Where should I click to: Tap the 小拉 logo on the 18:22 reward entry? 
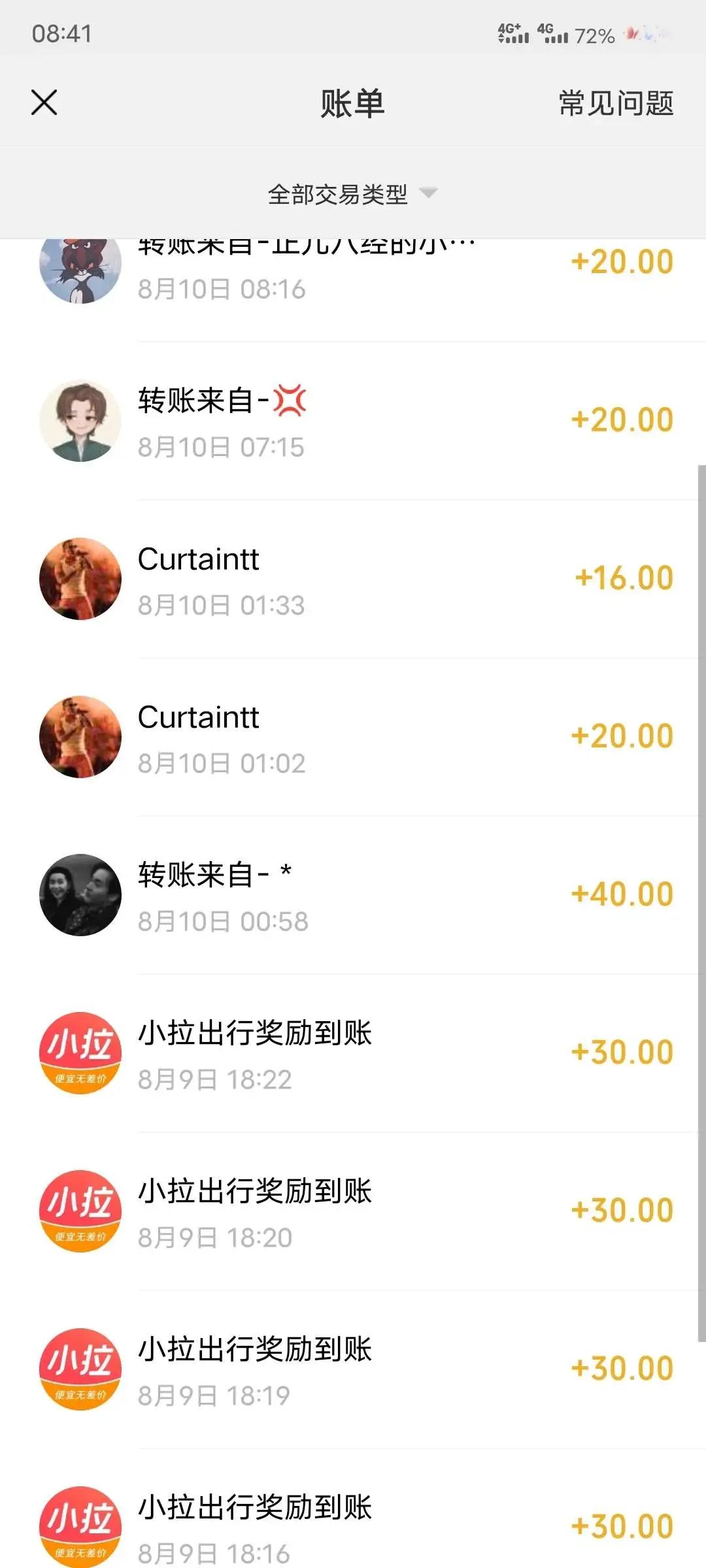pos(80,1052)
